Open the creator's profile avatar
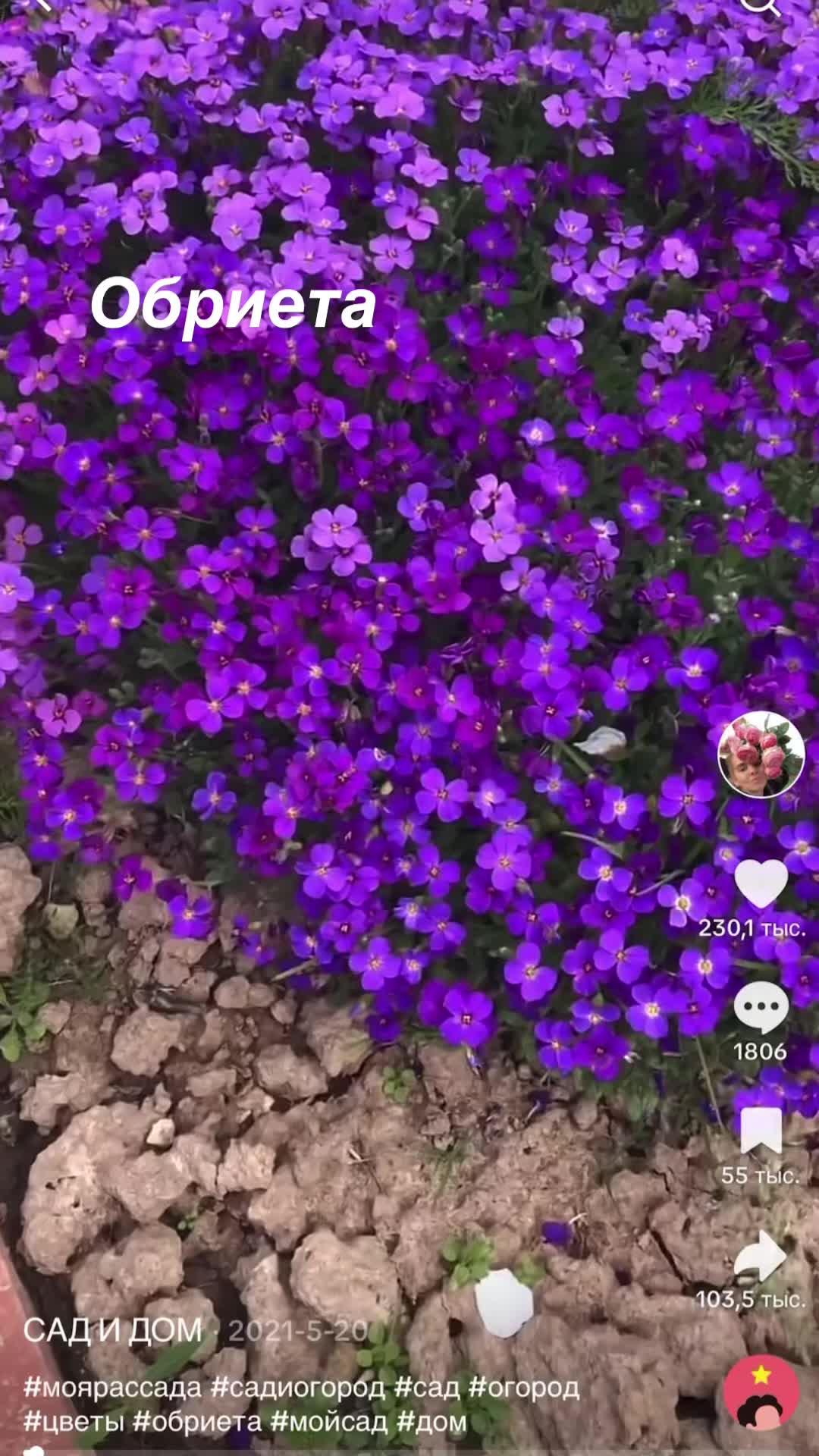The width and height of the screenshot is (819, 1456). 761,755
